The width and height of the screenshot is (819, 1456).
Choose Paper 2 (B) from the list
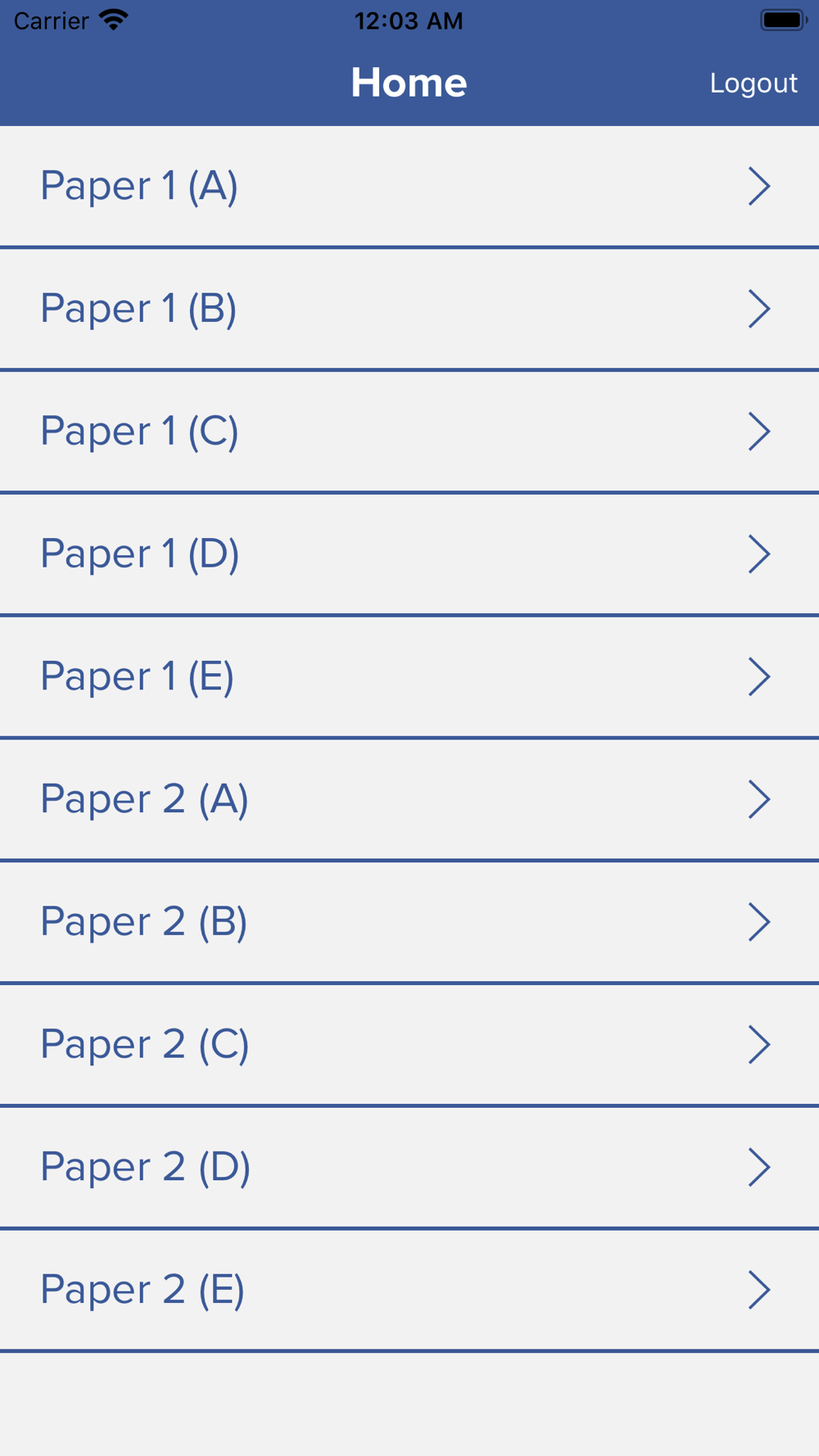pyautogui.click(x=409, y=922)
